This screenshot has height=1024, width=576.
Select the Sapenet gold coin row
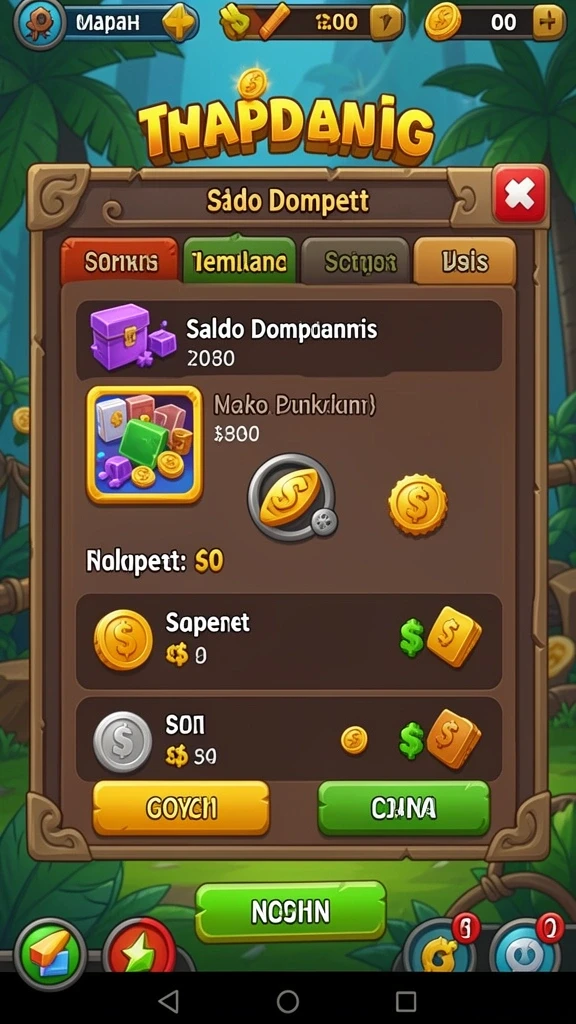(289, 641)
